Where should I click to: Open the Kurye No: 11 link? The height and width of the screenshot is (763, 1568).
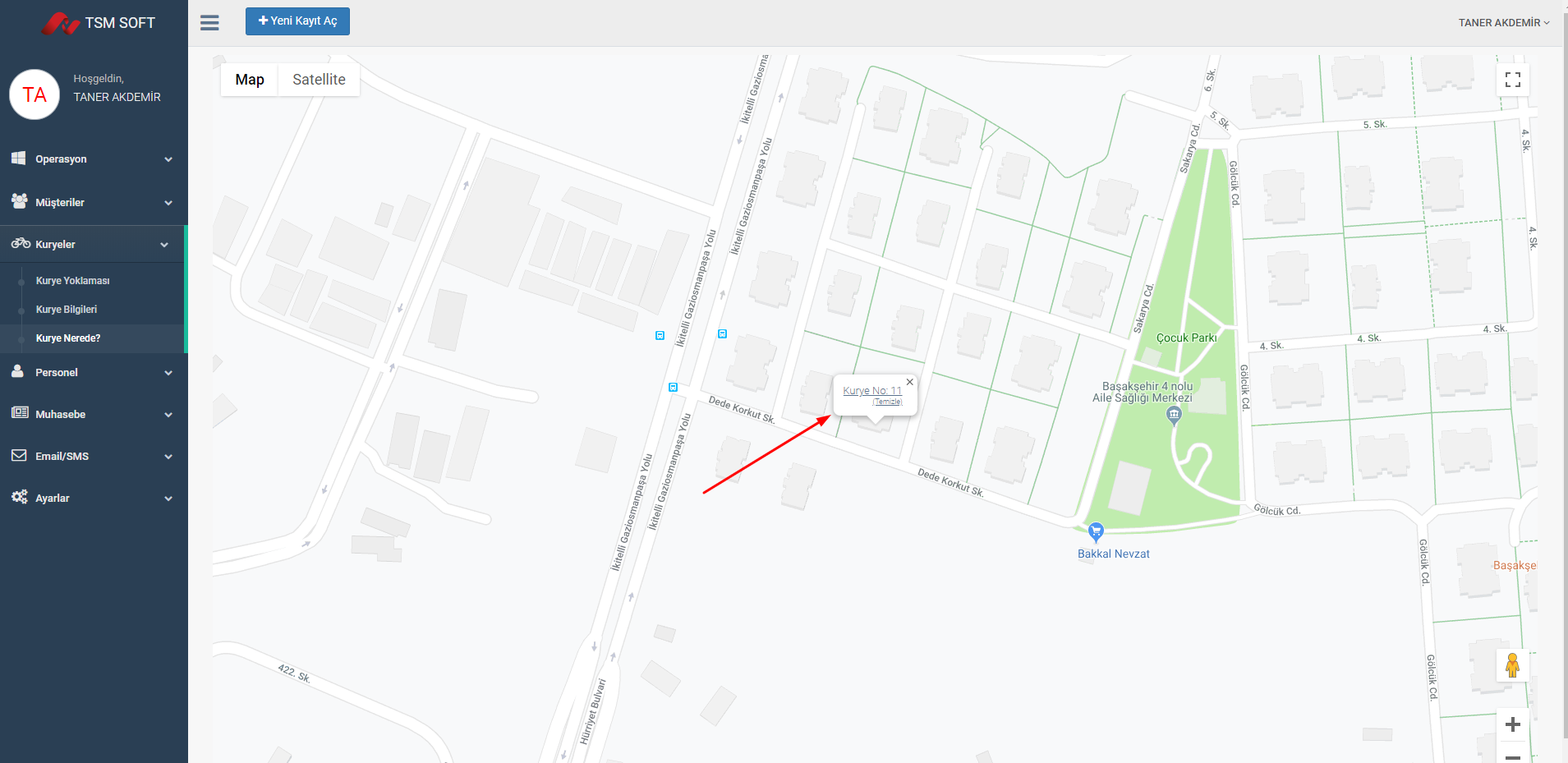coord(871,391)
